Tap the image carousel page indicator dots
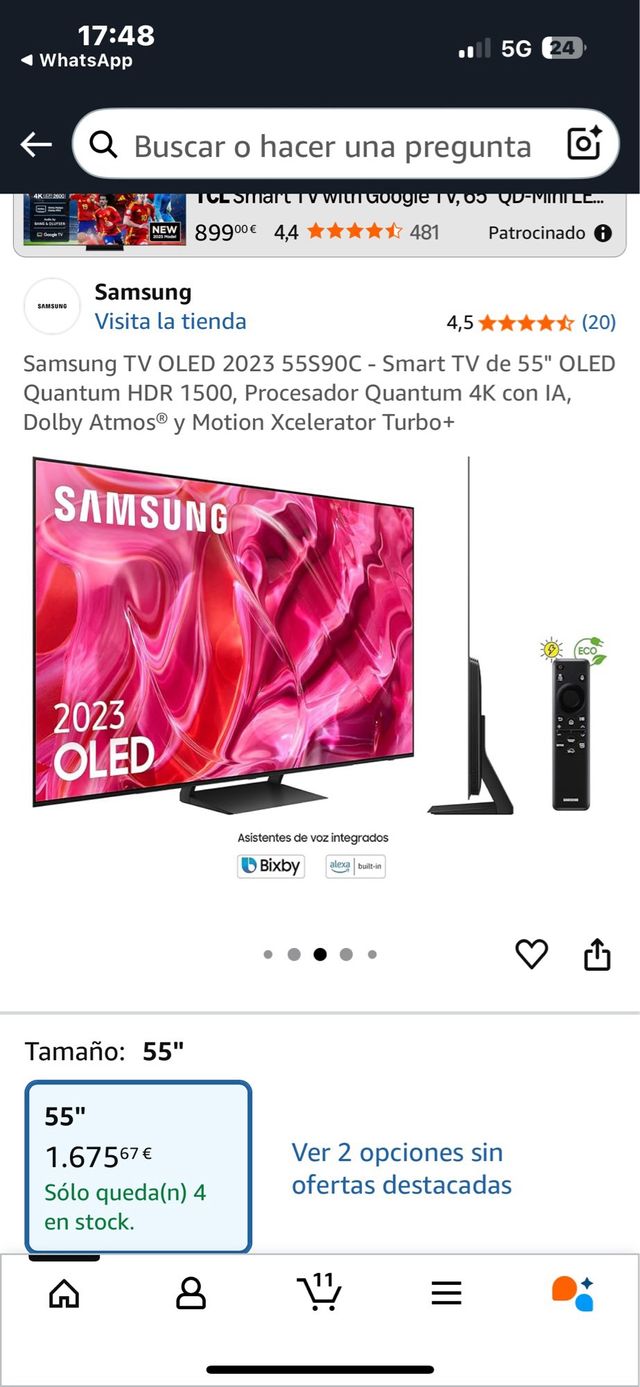Screen dimensions: 640x1387 tap(320, 954)
